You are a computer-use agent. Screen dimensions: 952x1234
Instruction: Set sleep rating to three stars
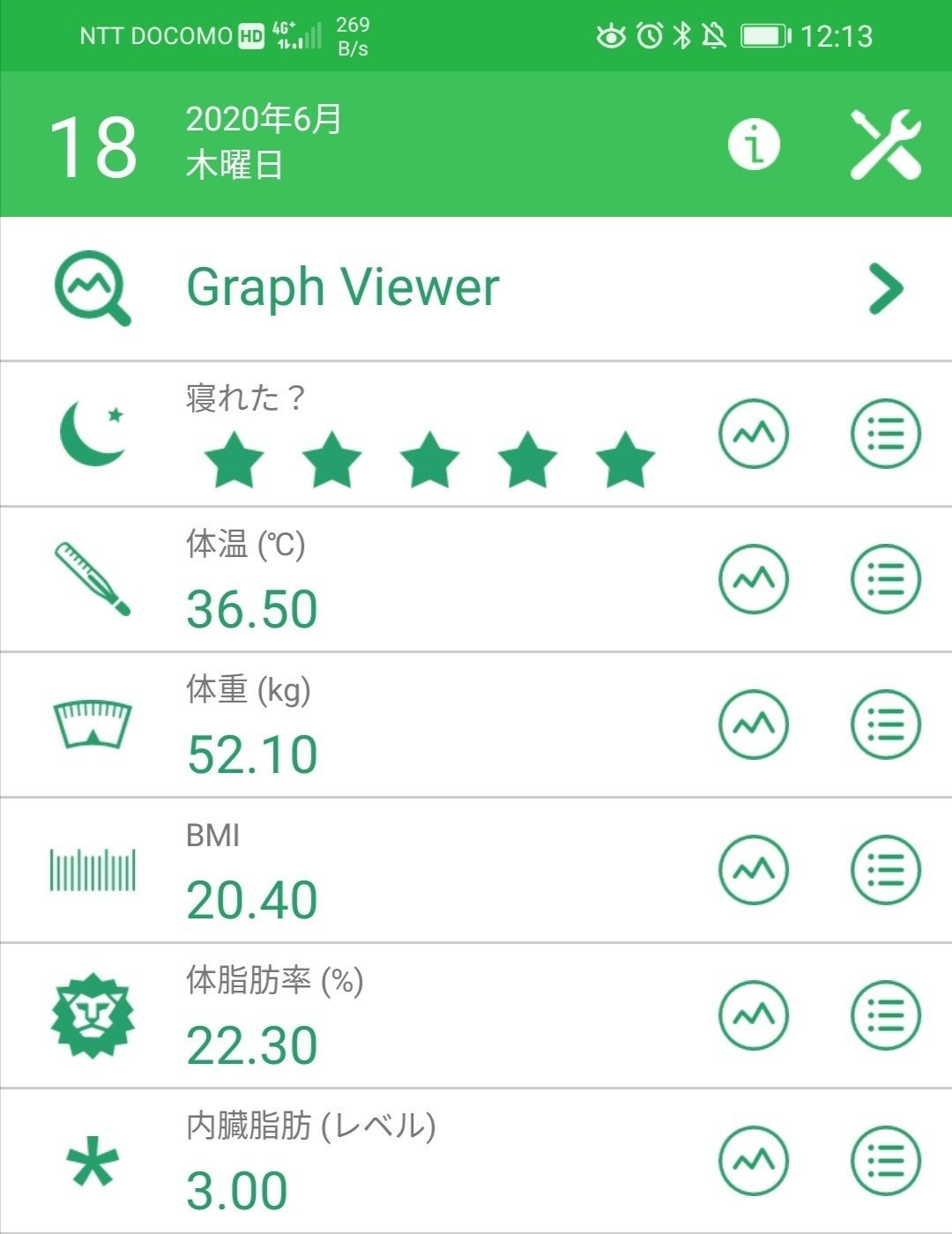click(429, 459)
